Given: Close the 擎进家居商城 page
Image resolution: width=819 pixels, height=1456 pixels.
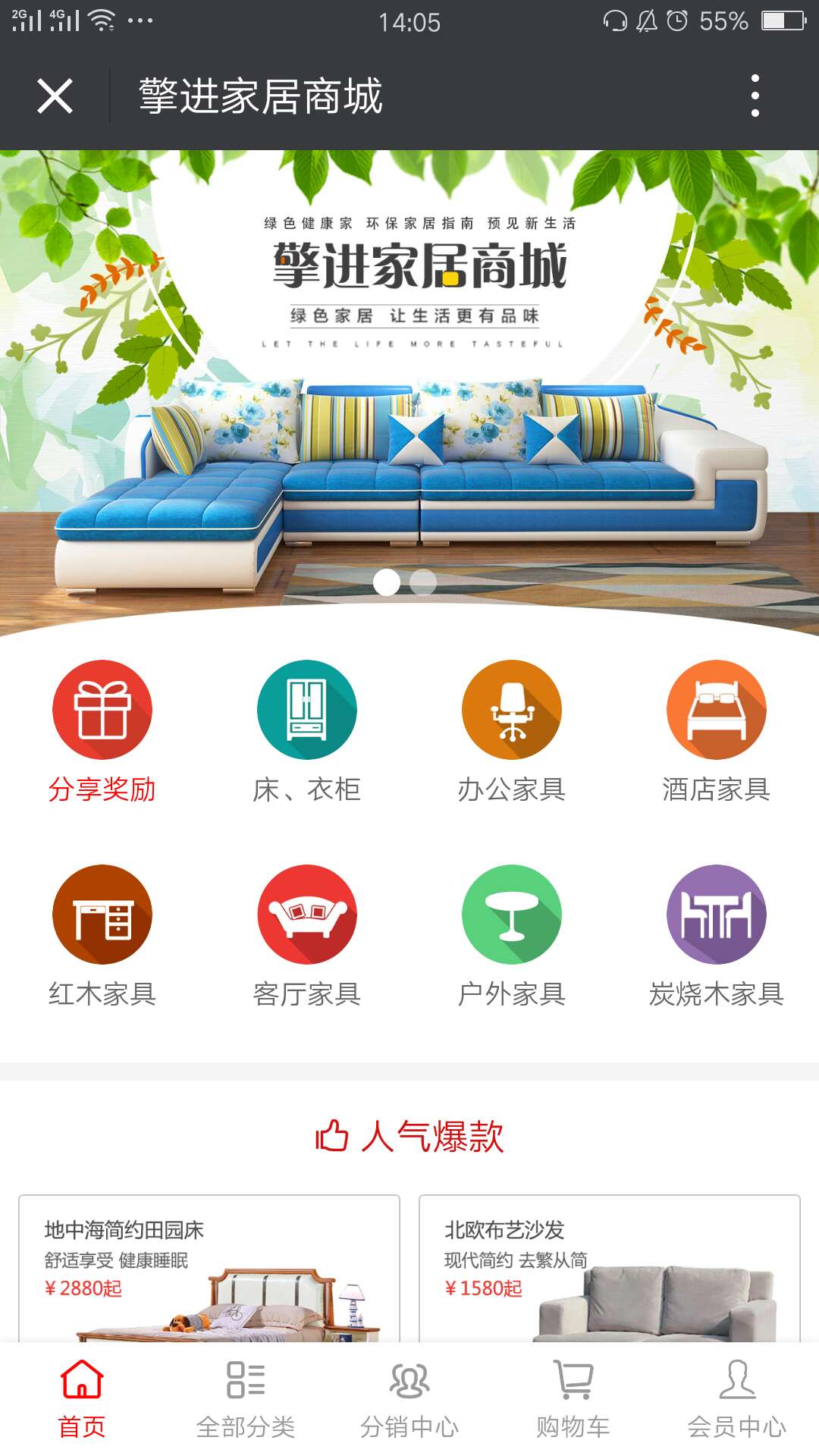Looking at the screenshot, I should point(55,96).
